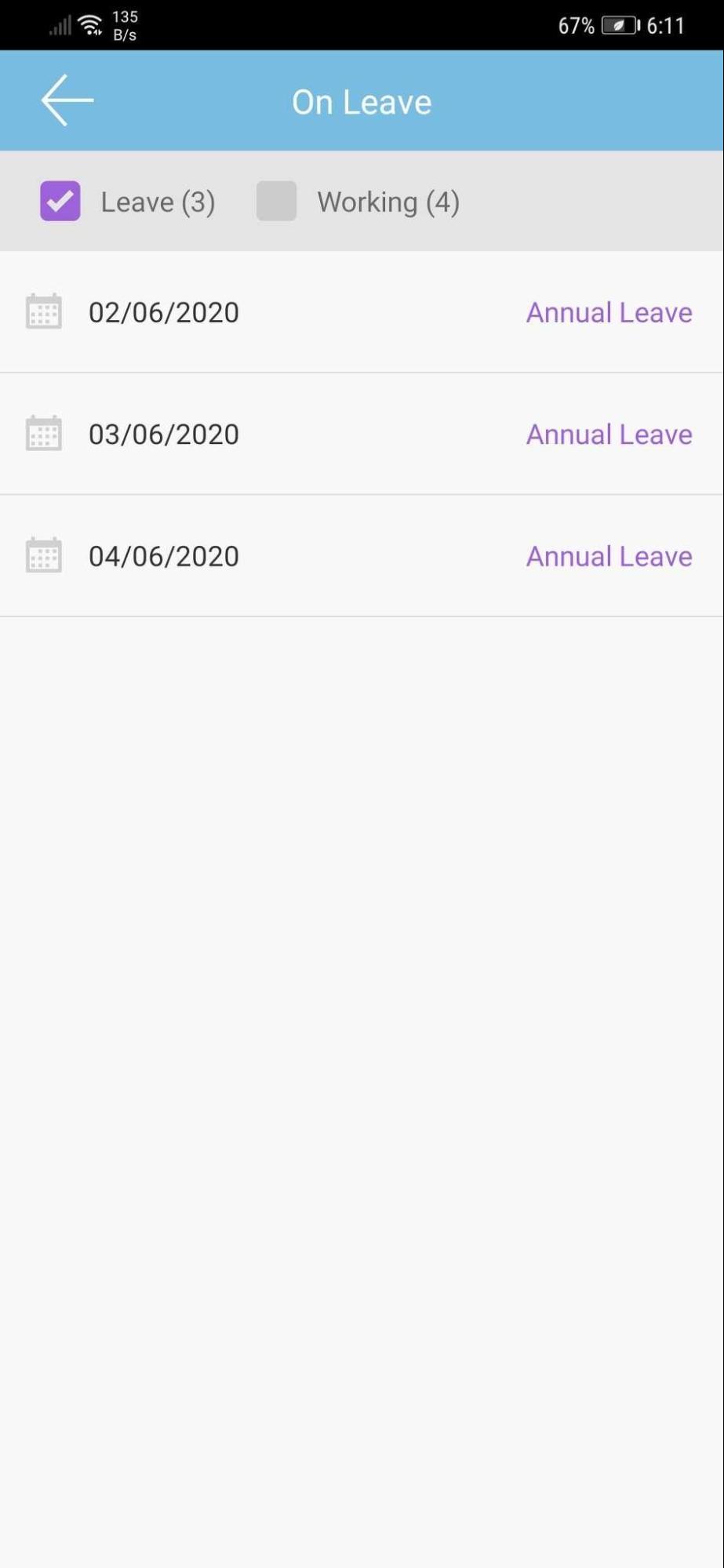
Task: Go back using the top-left arrow
Action: (x=67, y=100)
